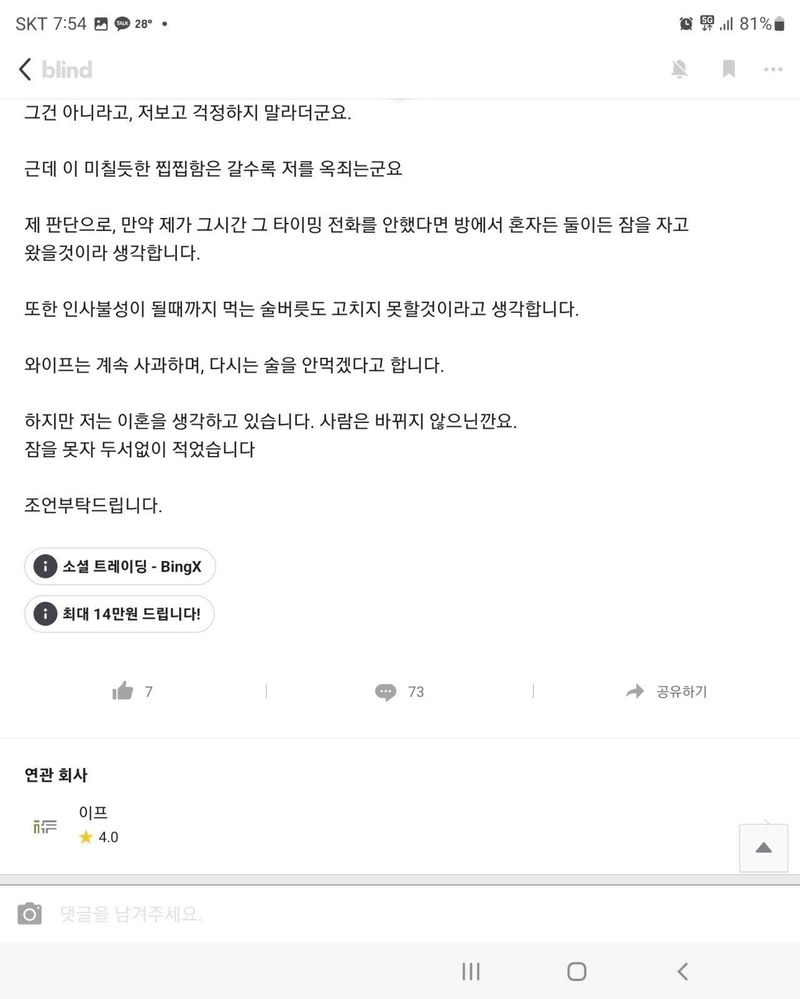800x999 pixels.
Task: Tap the thumbs-up icon on the post
Action: 122,691
